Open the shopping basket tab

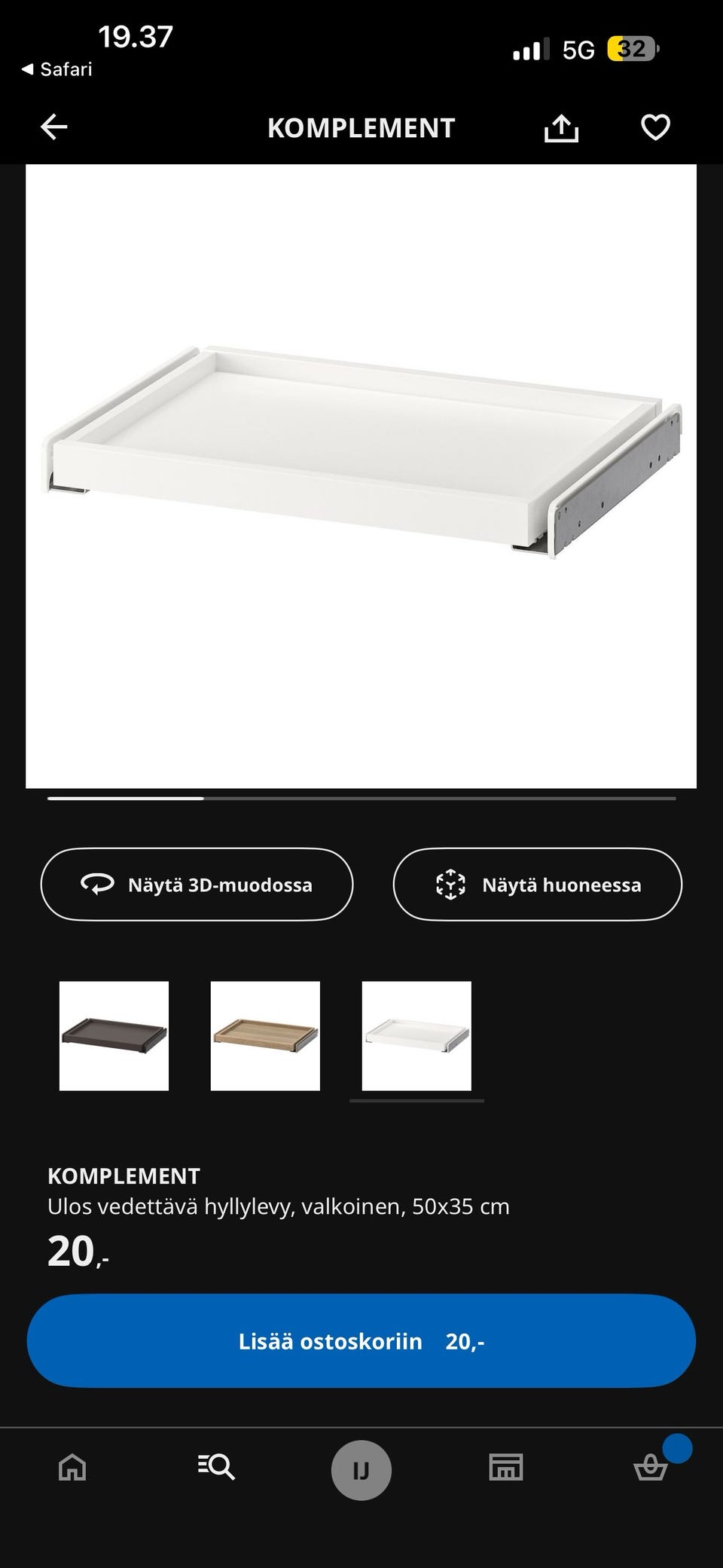(x=651, y=1467)
